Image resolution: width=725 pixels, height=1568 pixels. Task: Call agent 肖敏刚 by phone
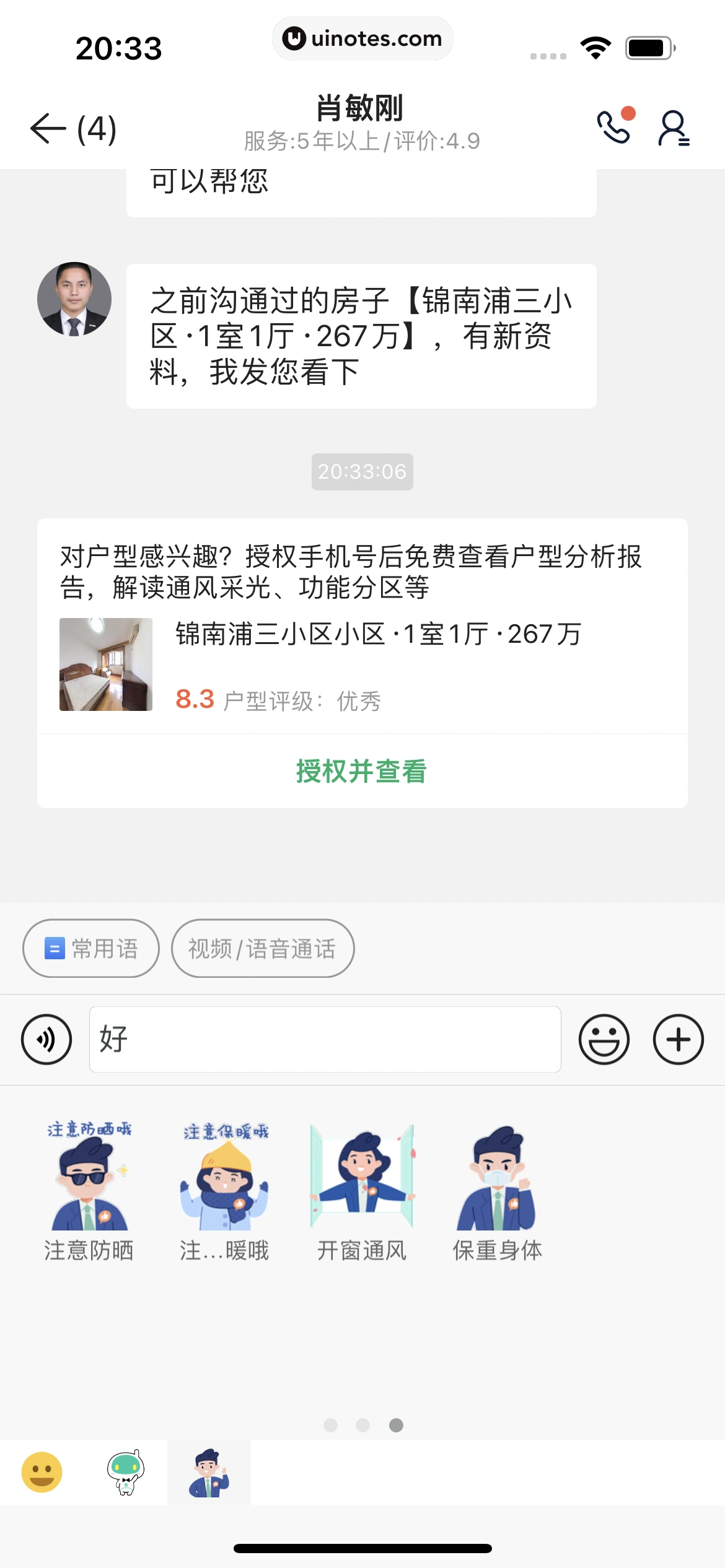(x=613, y=127)
